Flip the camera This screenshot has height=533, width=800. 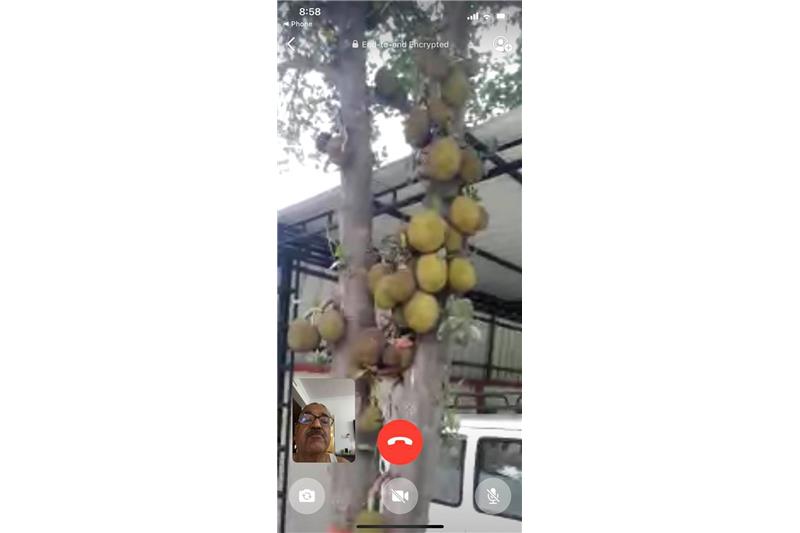click(307, 496)
